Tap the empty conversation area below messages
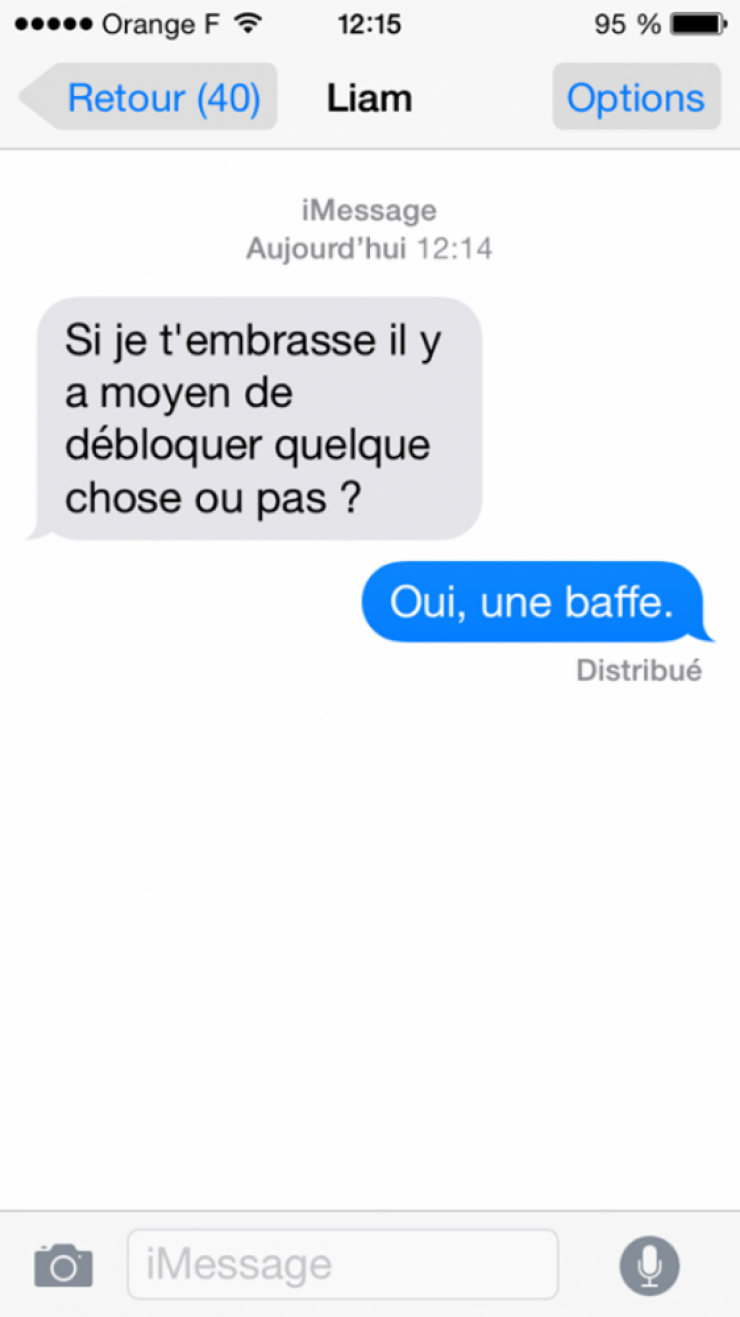This screenshot has height=1317, width=740. pyautogui.click(x=369, y=930)
